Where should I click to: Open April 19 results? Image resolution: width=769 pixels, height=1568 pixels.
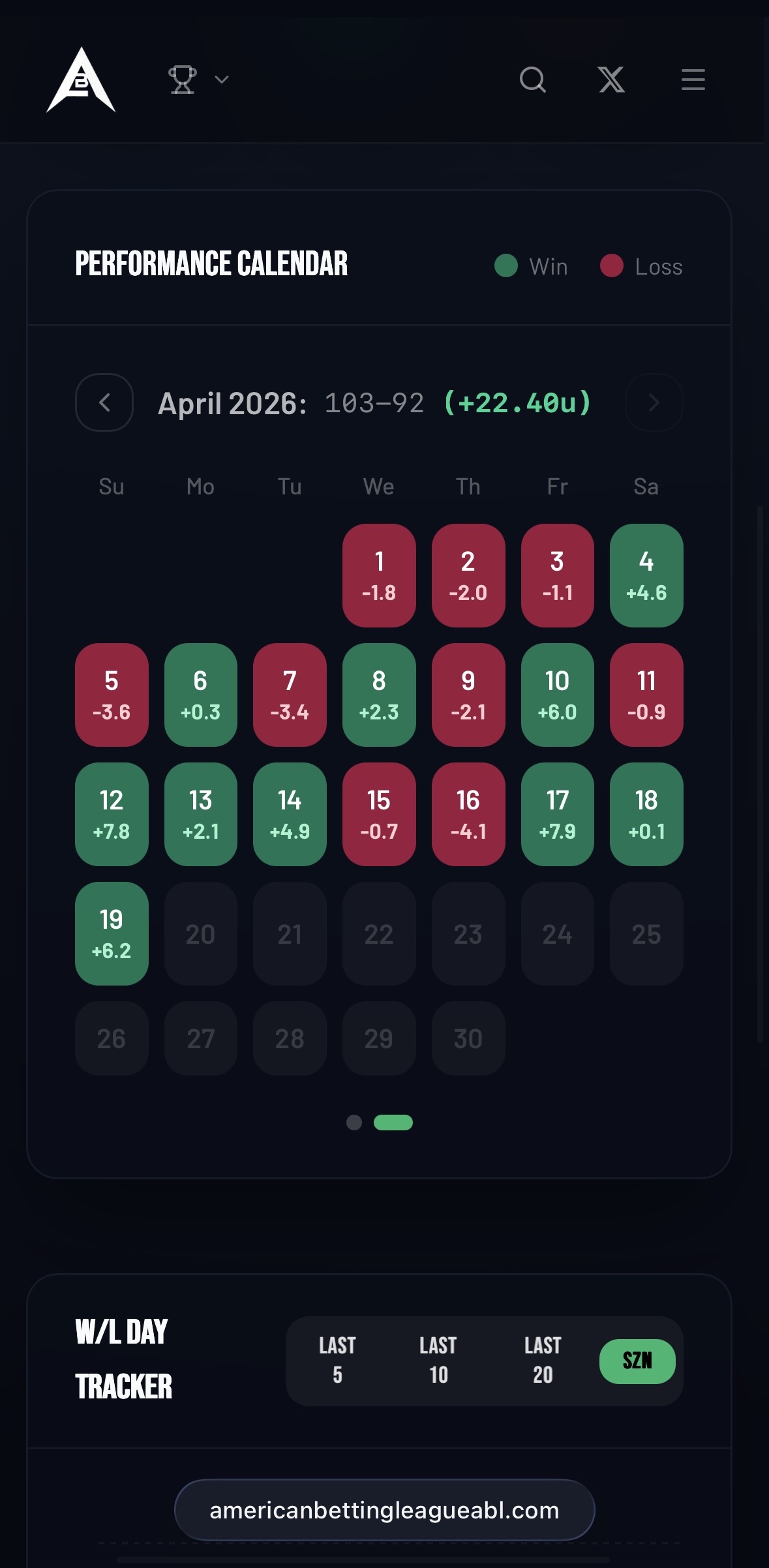[x=112, y=933]
